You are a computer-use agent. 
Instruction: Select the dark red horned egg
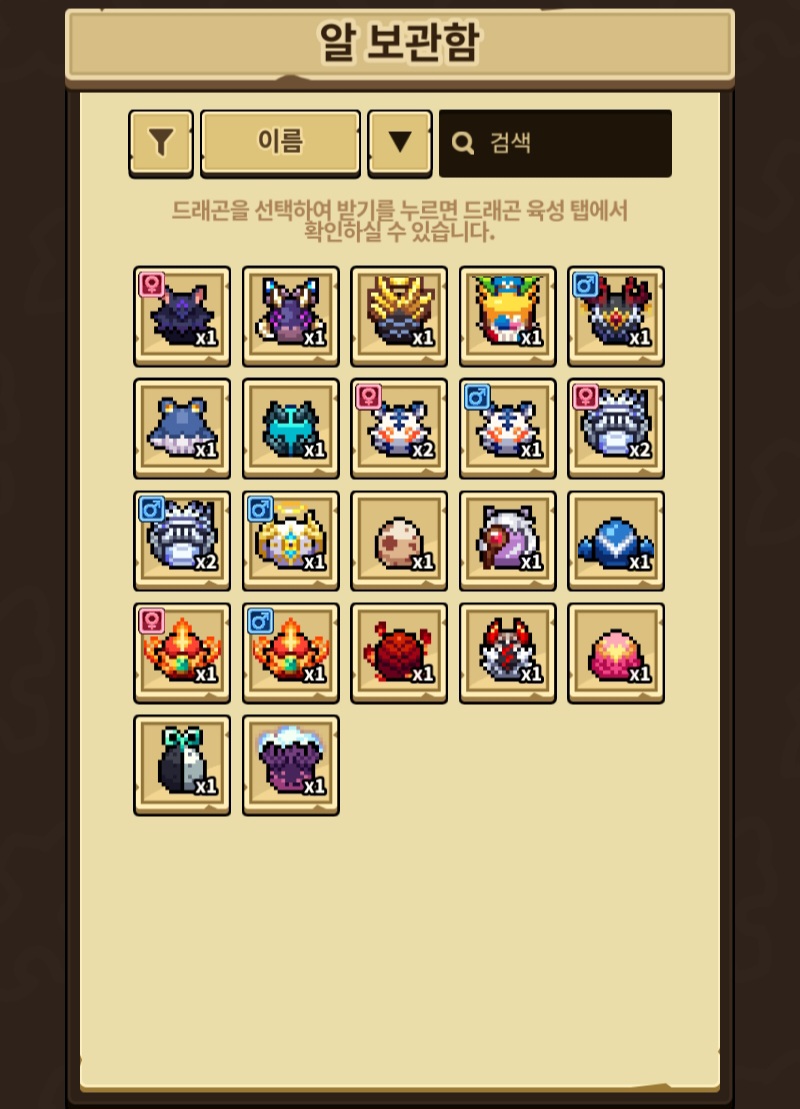point(399,652)
